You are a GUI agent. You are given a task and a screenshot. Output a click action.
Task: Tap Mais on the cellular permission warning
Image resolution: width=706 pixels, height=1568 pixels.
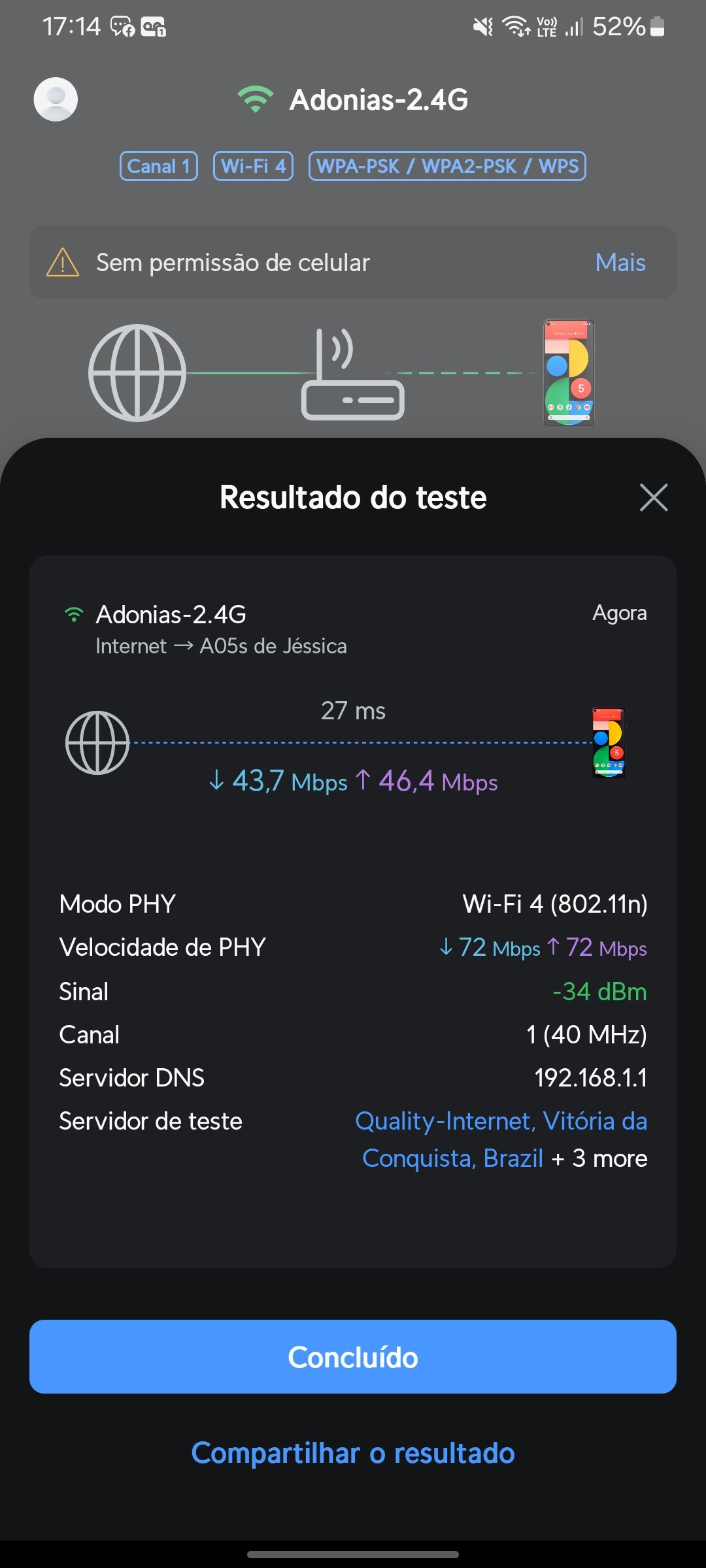620,263
